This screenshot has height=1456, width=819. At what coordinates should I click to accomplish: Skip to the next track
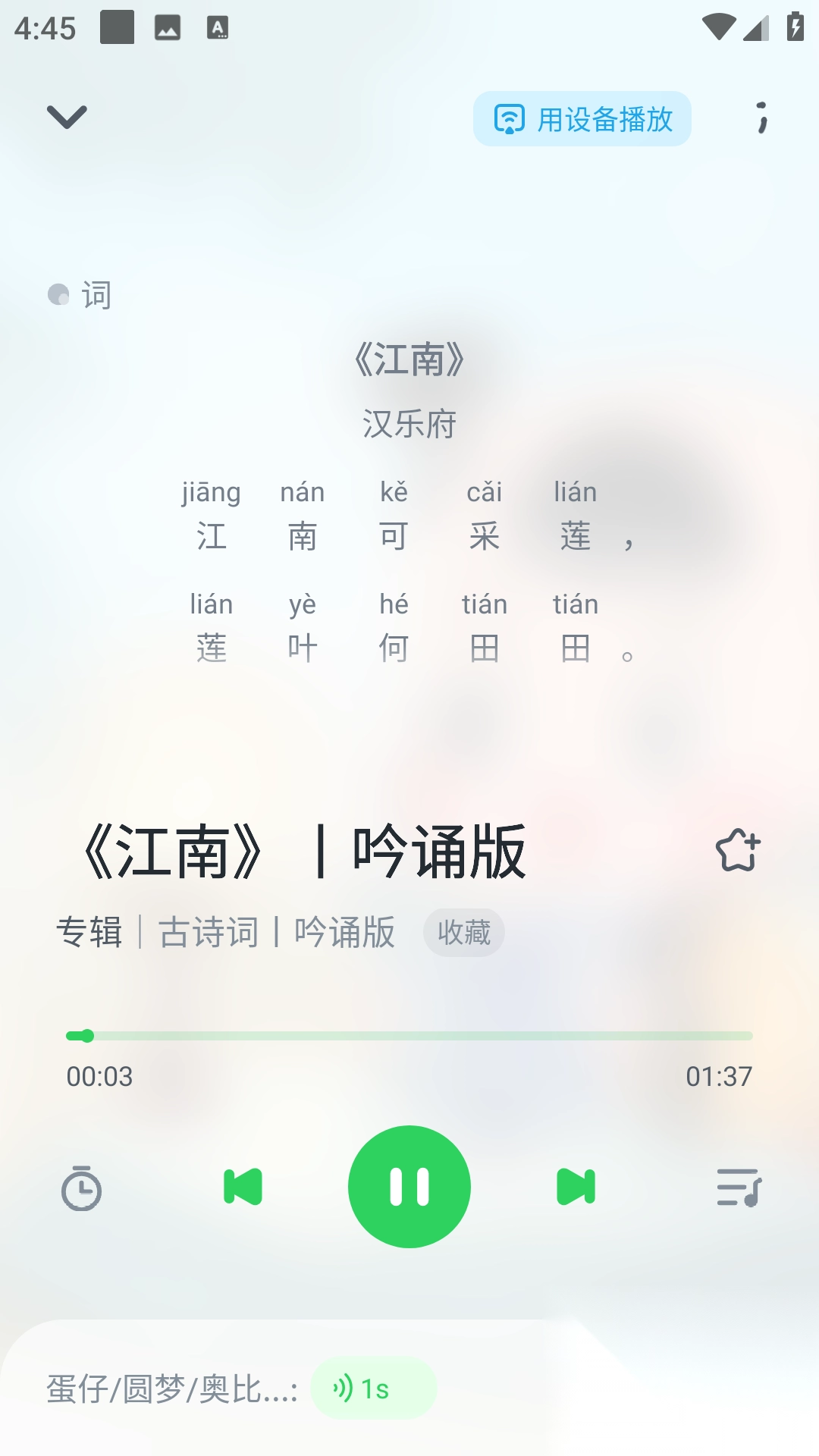coord(576,1187)
